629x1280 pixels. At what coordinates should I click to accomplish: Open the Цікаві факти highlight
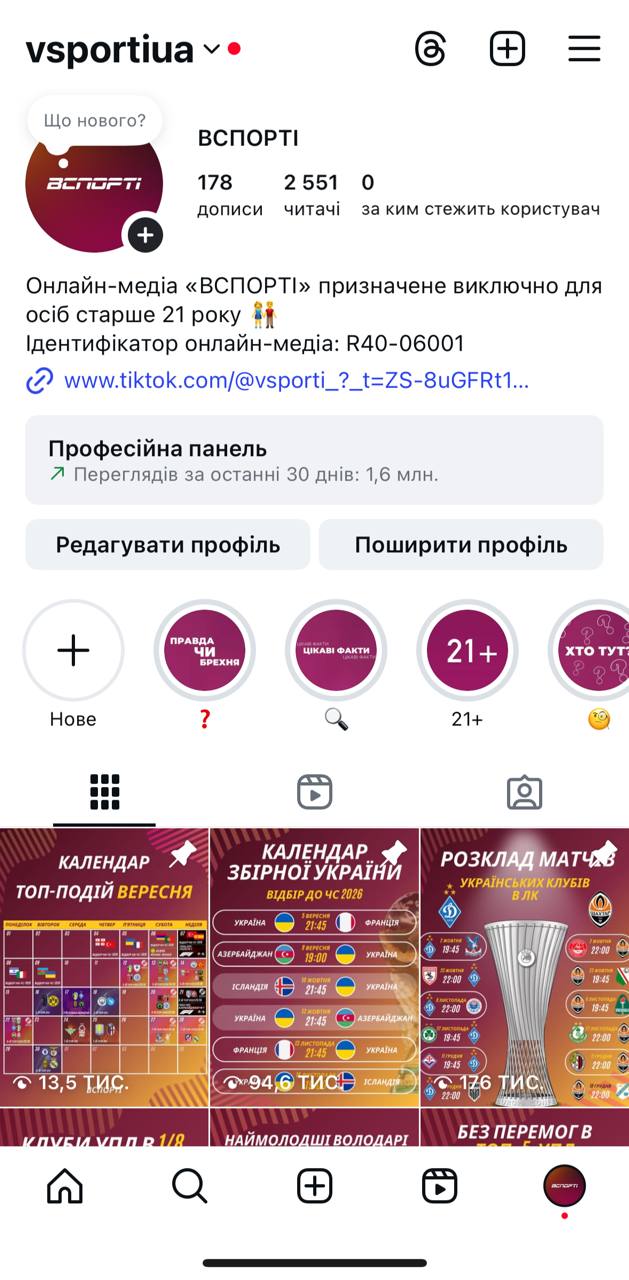coord(336,651)
